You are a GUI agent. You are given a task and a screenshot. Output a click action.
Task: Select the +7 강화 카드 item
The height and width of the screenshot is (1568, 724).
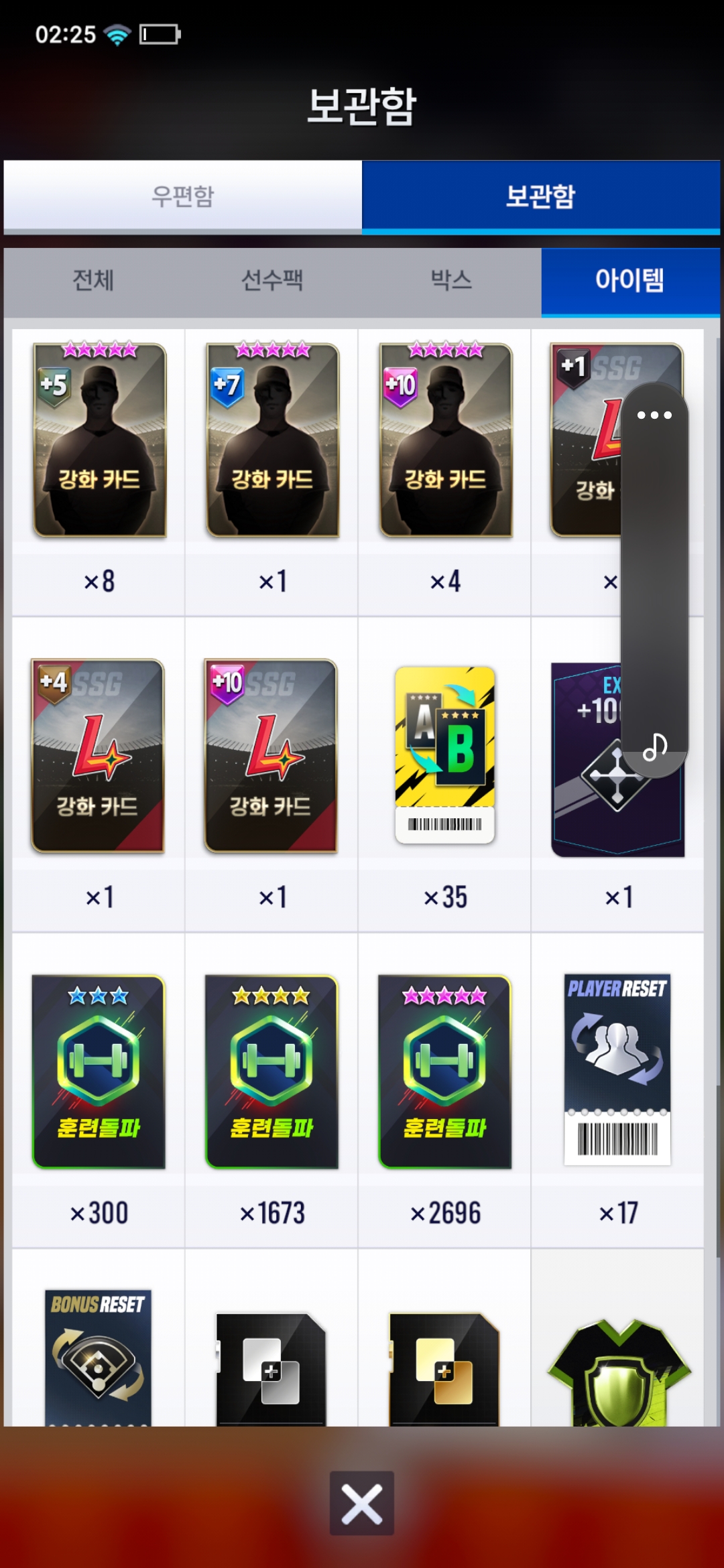273,440
